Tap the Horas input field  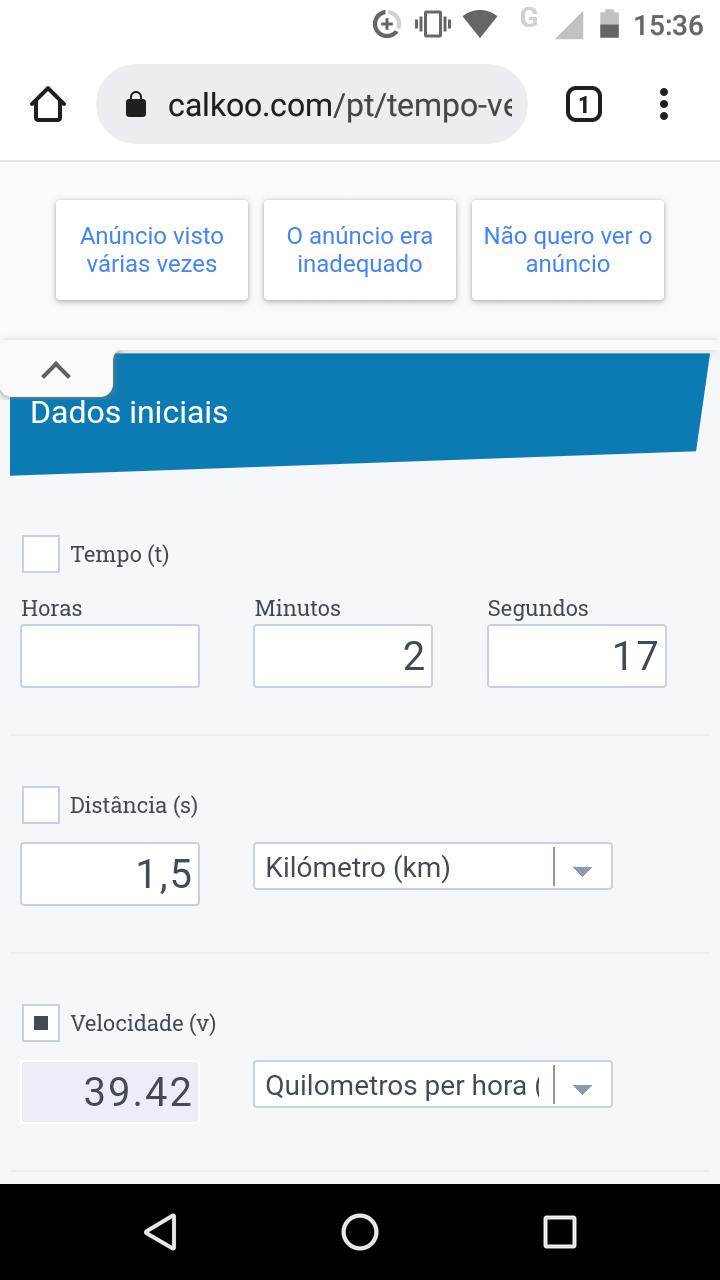(x=110, y=656)
